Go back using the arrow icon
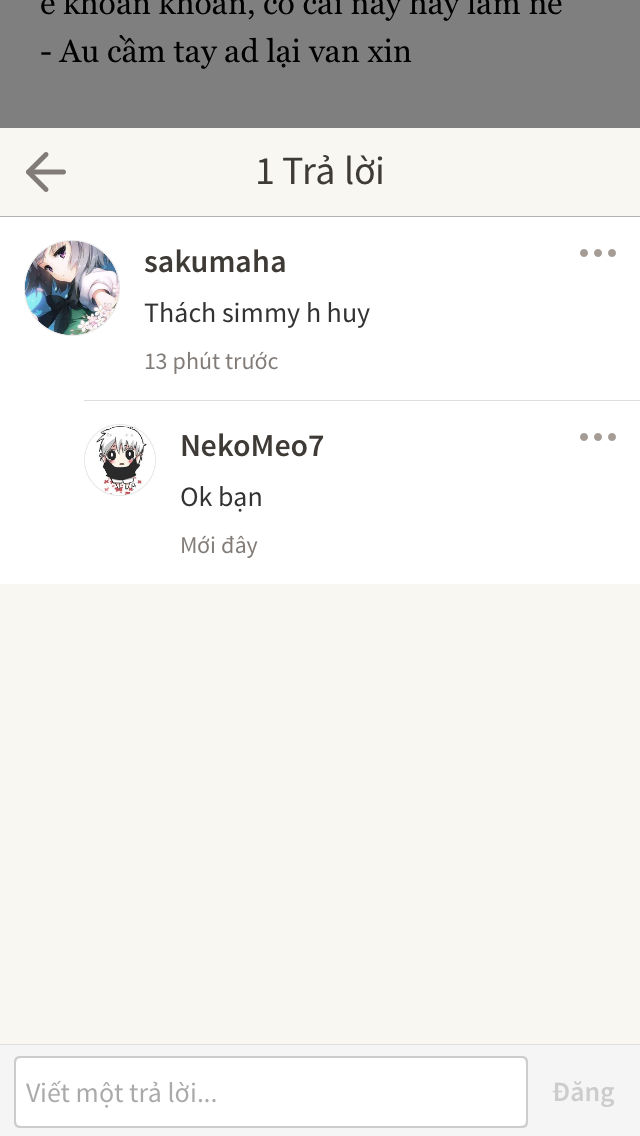This screenshot has height=1136, width=640. (x=46, y=172)
